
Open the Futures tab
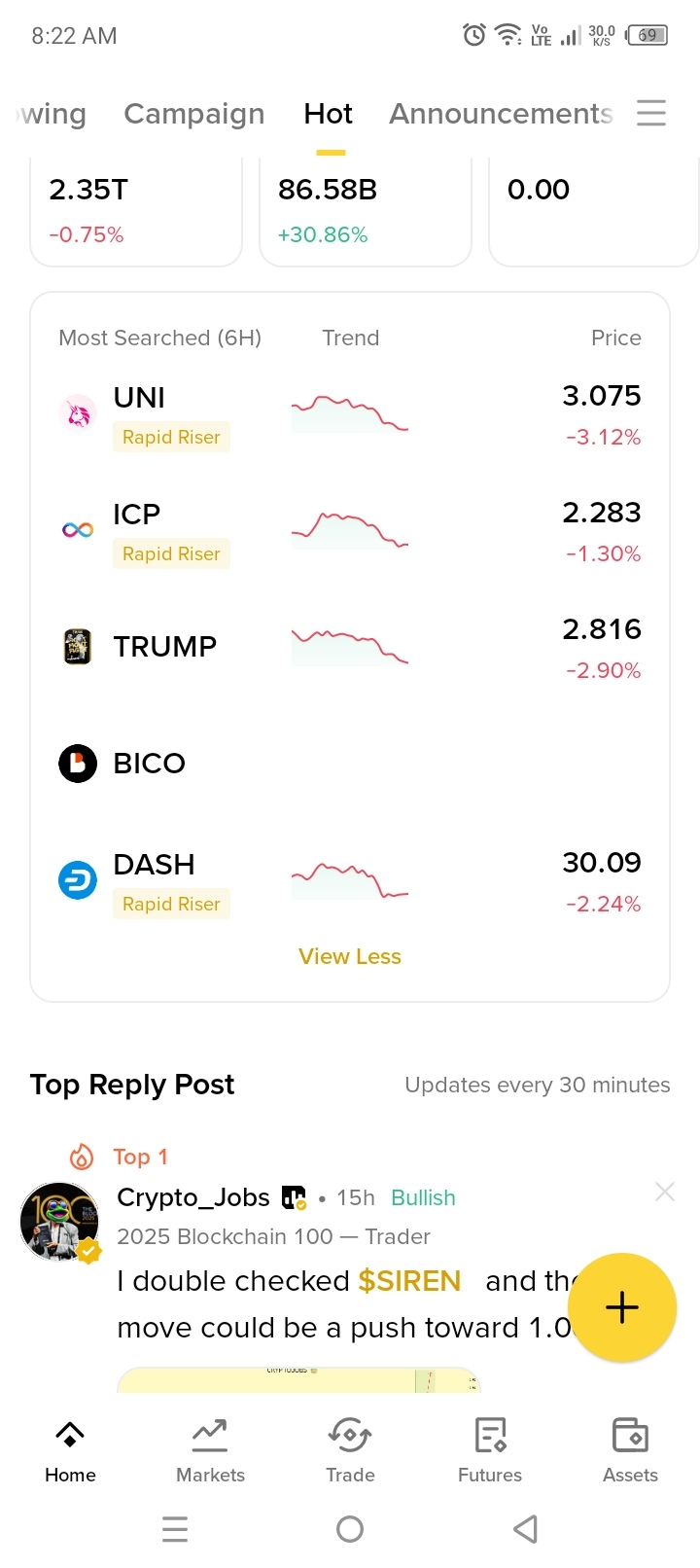point(490,1450)
